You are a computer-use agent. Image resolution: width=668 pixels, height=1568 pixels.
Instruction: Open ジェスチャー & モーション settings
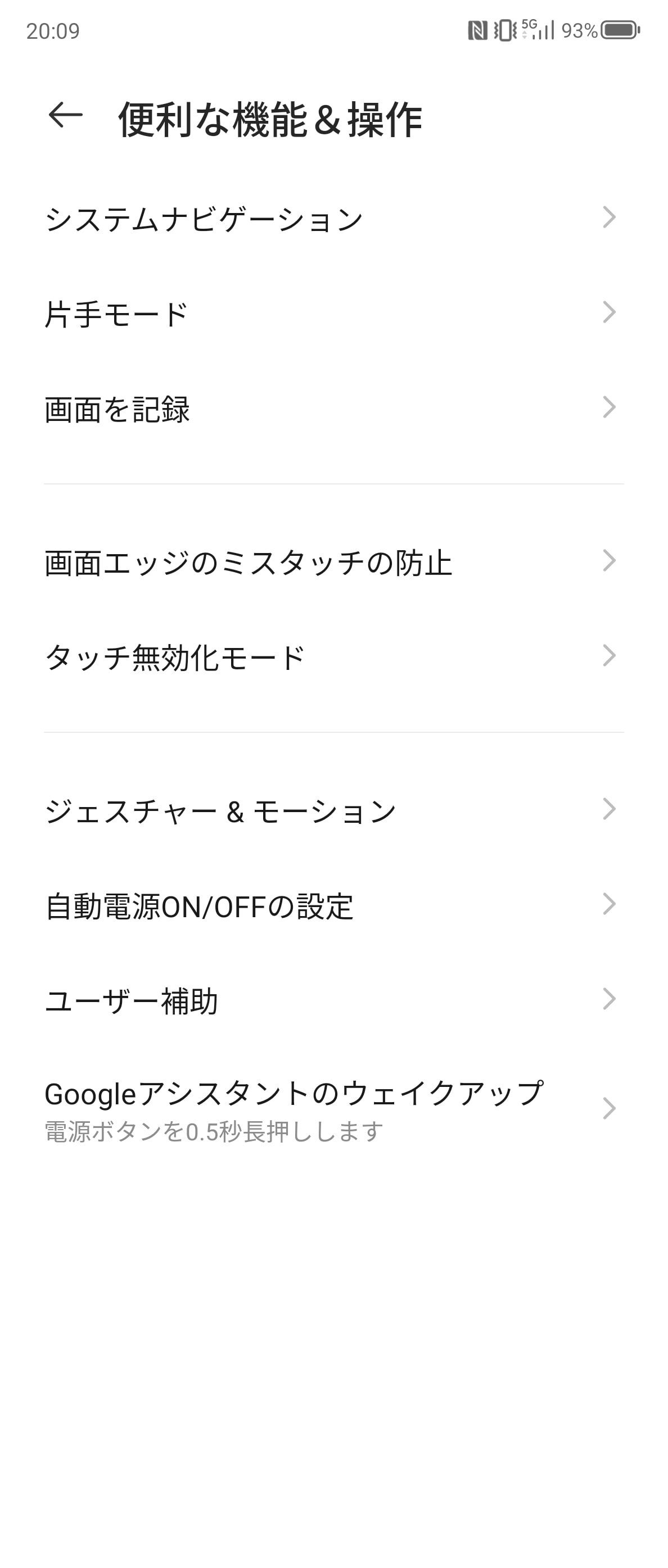[332, 810]
